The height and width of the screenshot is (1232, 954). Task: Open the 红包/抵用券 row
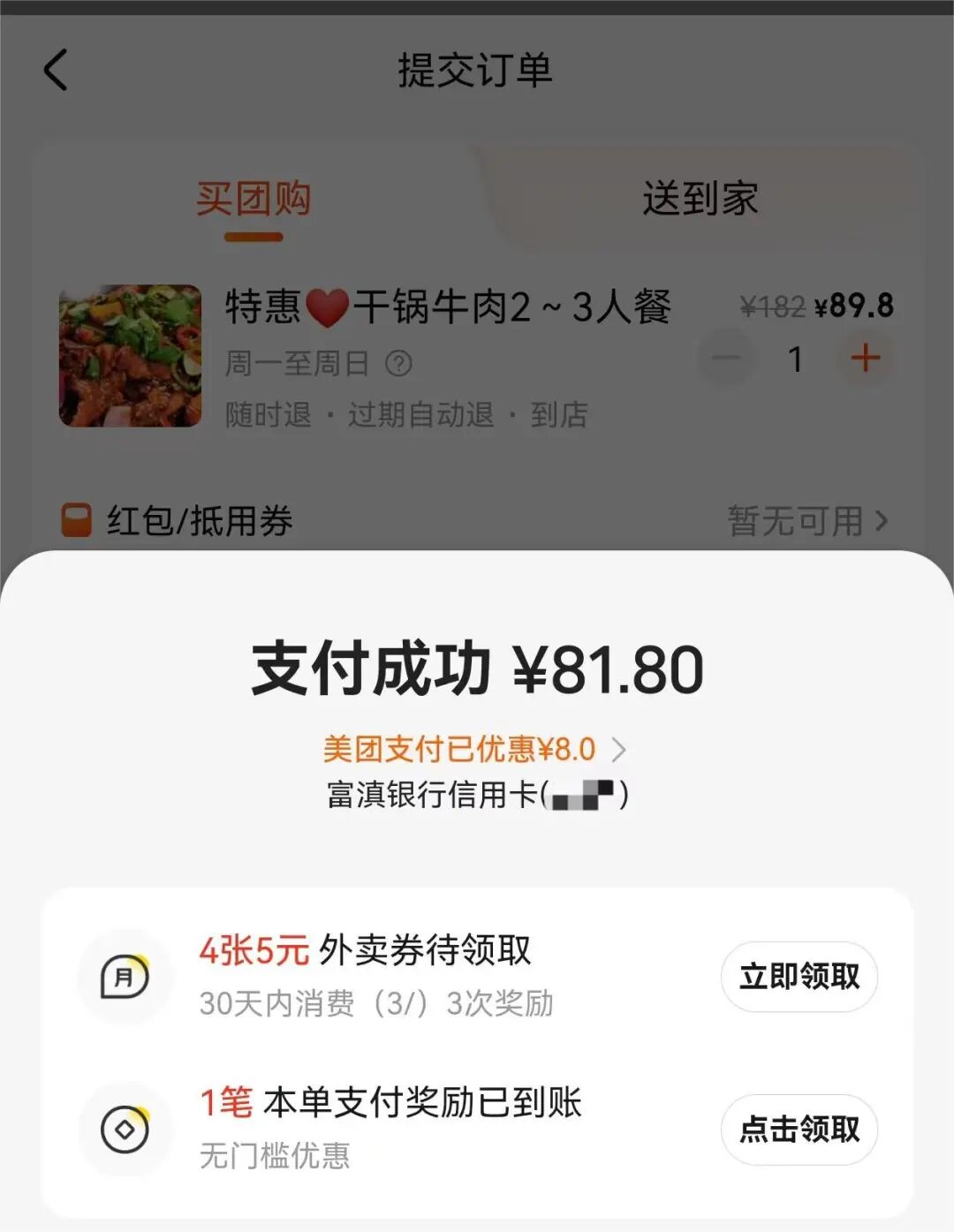click(477, 521)
